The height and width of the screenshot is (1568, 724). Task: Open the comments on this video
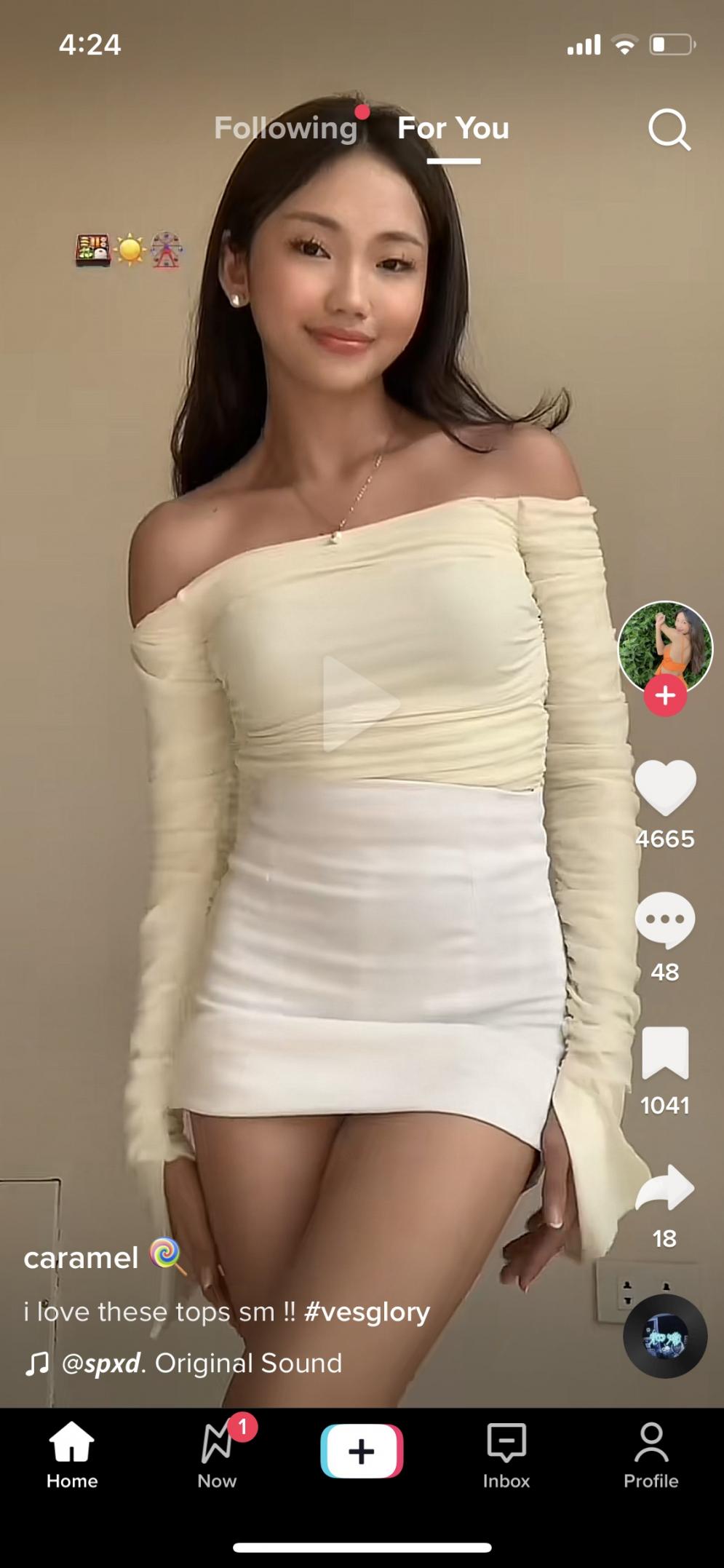[665, 919]
